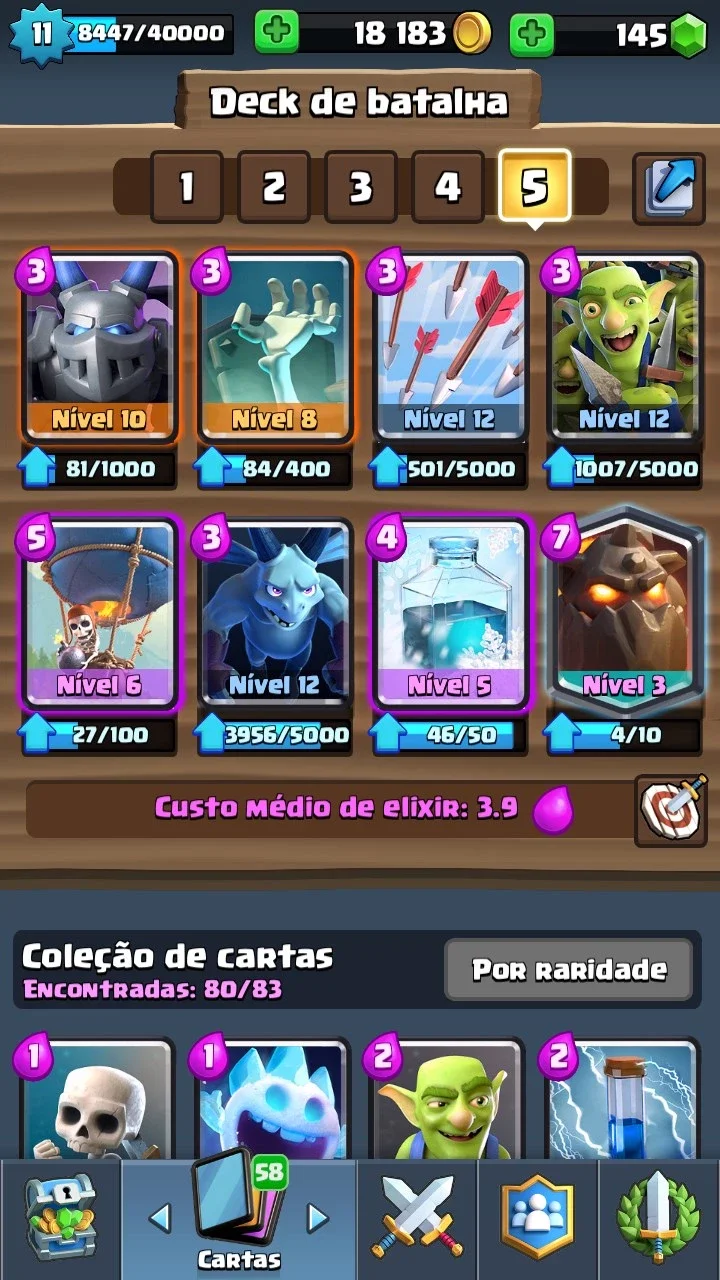Switch to deck slot 1
This screenshot has height=1280, width=720.
(x=186, y=186)
